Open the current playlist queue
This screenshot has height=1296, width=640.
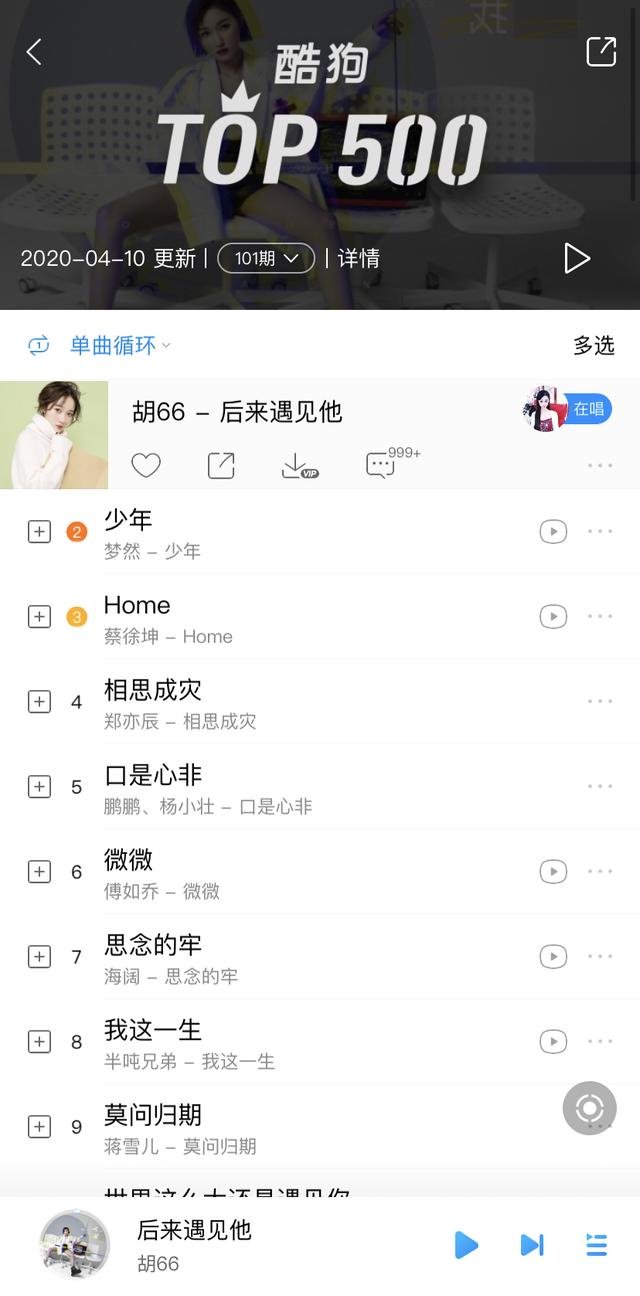(596, 1245)
